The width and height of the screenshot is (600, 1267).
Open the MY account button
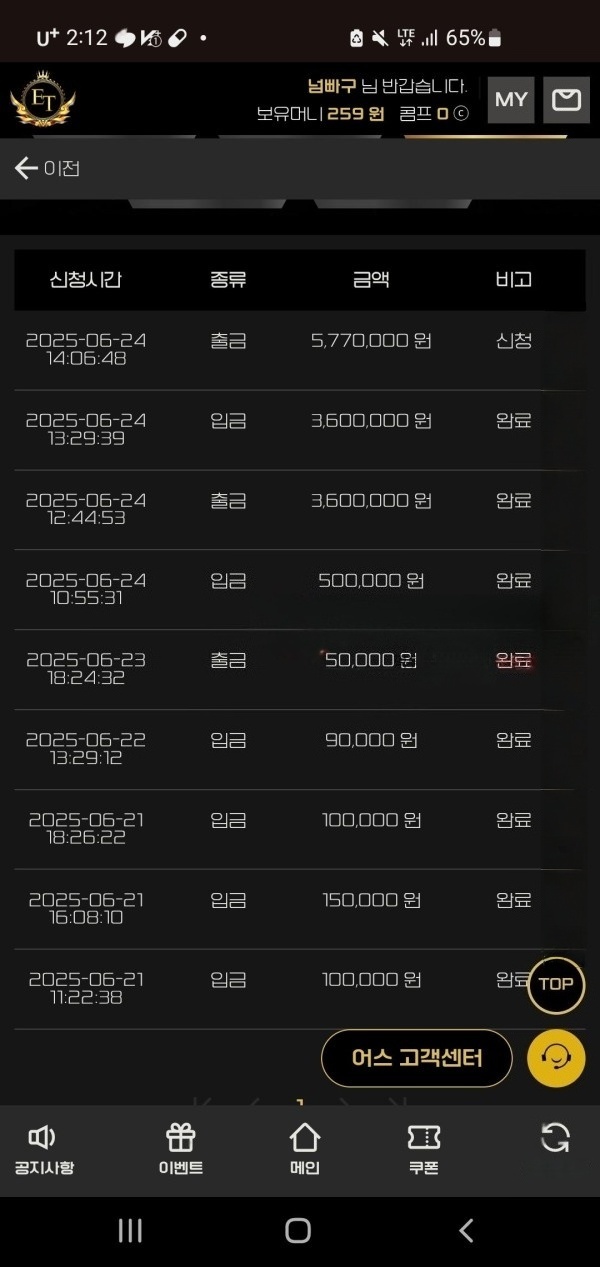[511, 99]
